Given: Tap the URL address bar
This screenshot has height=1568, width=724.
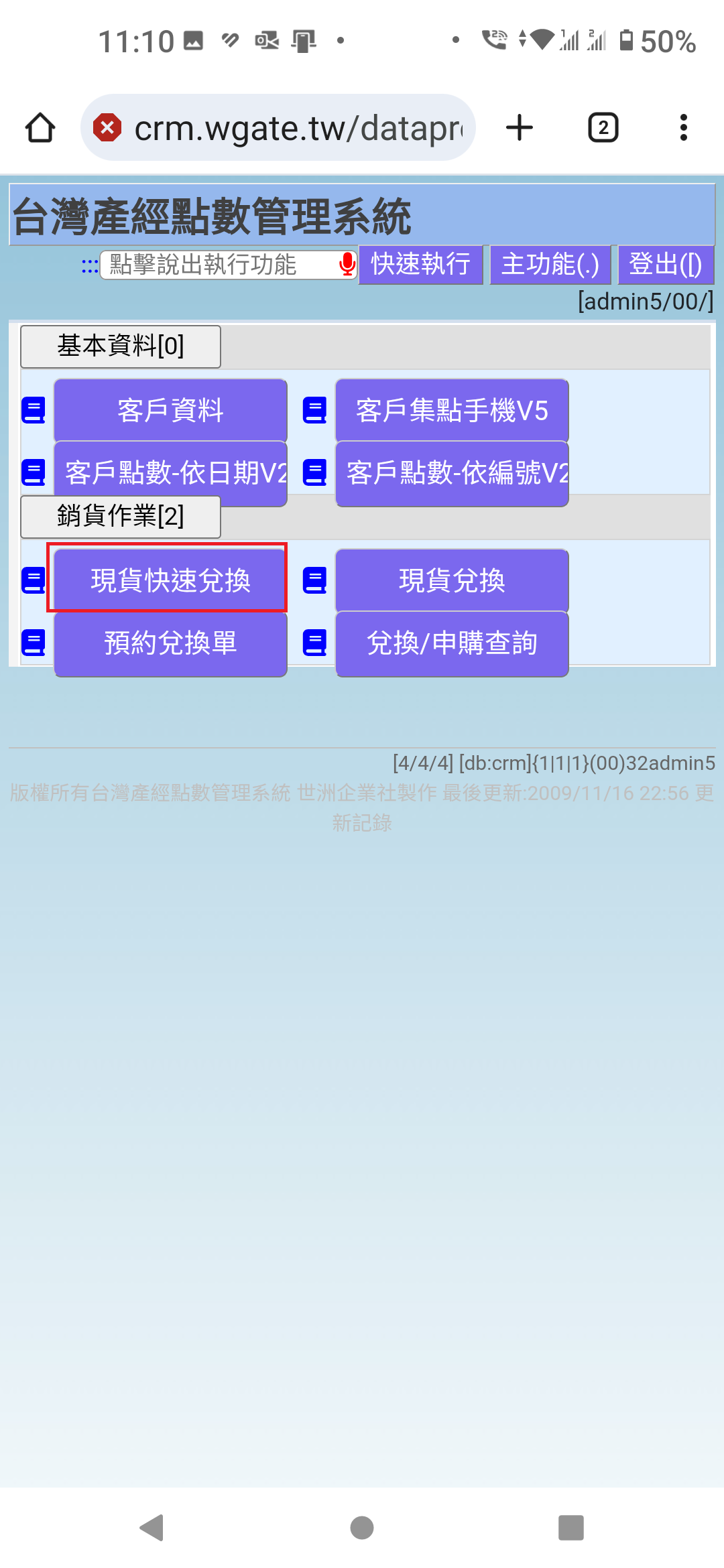Looking at the screenshot, I should coord(278,127).
